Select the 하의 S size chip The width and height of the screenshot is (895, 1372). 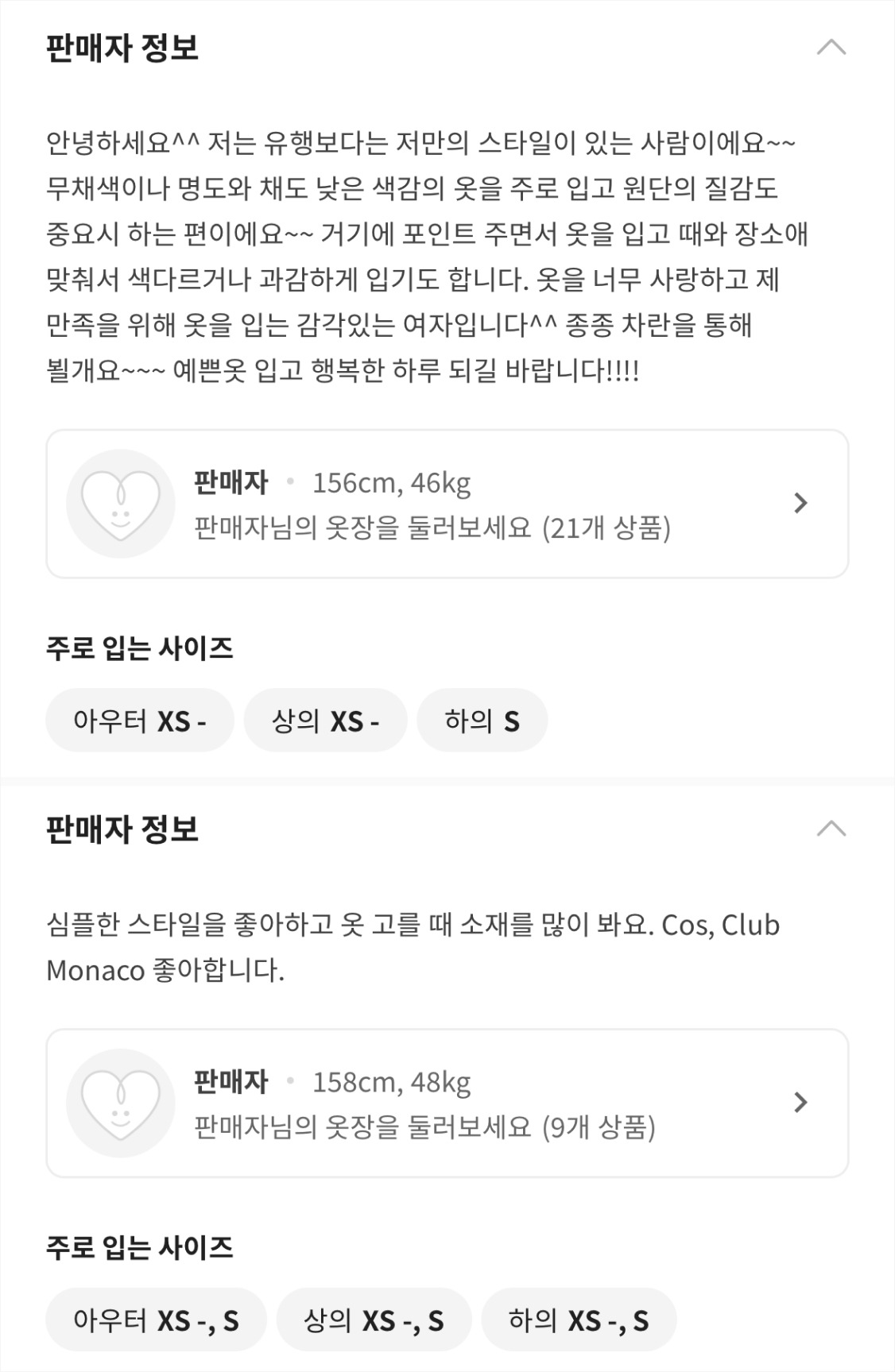coord(482,719)
